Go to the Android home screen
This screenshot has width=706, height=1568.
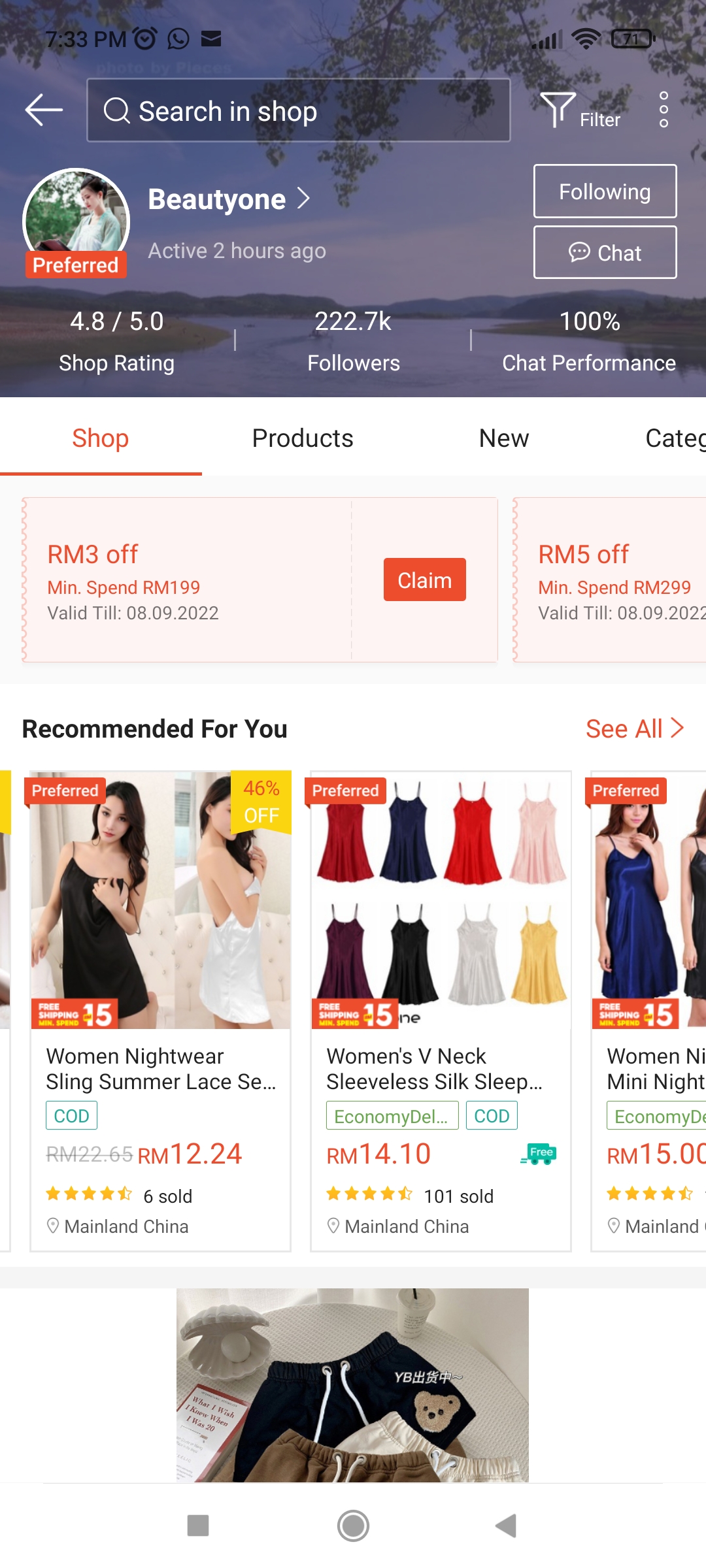point(353,1526)
